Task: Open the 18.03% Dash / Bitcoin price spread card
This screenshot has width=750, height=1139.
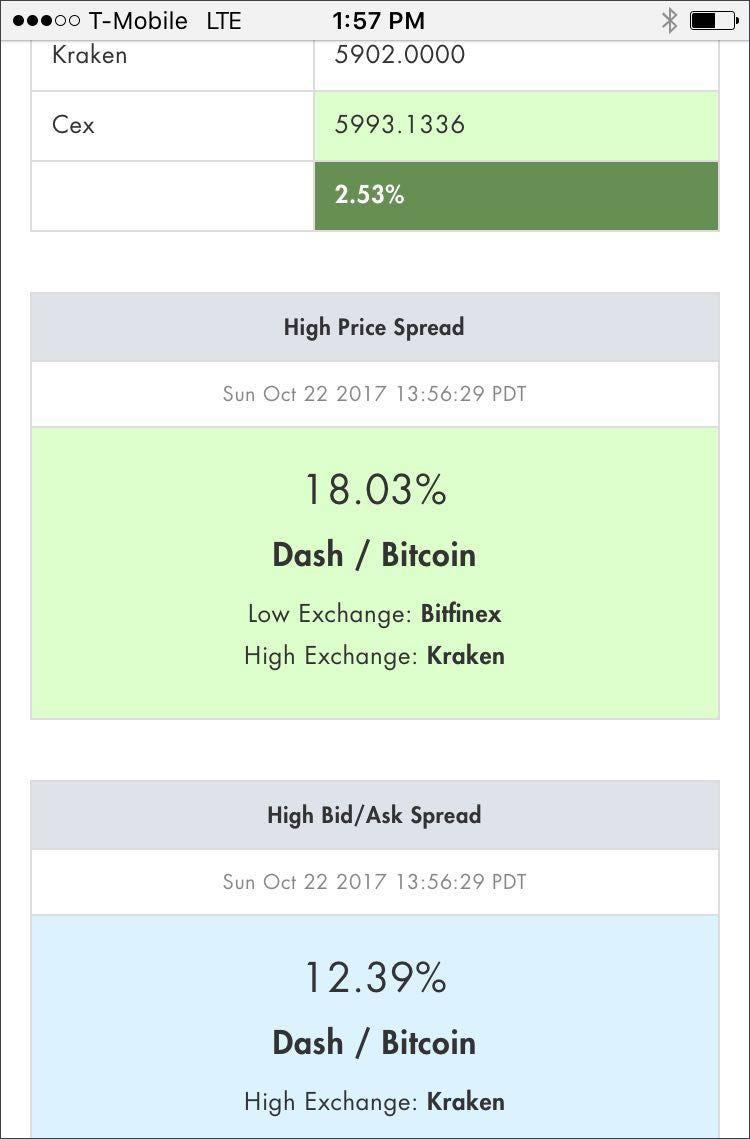Action: pos(374,571)
